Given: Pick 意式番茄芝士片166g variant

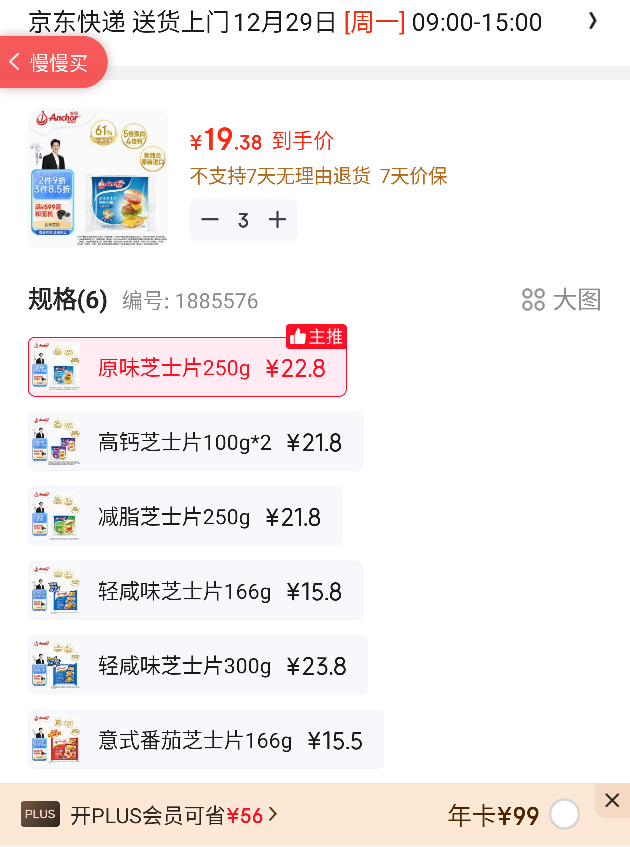Looking at the screenshot, I should coord(205,740).
